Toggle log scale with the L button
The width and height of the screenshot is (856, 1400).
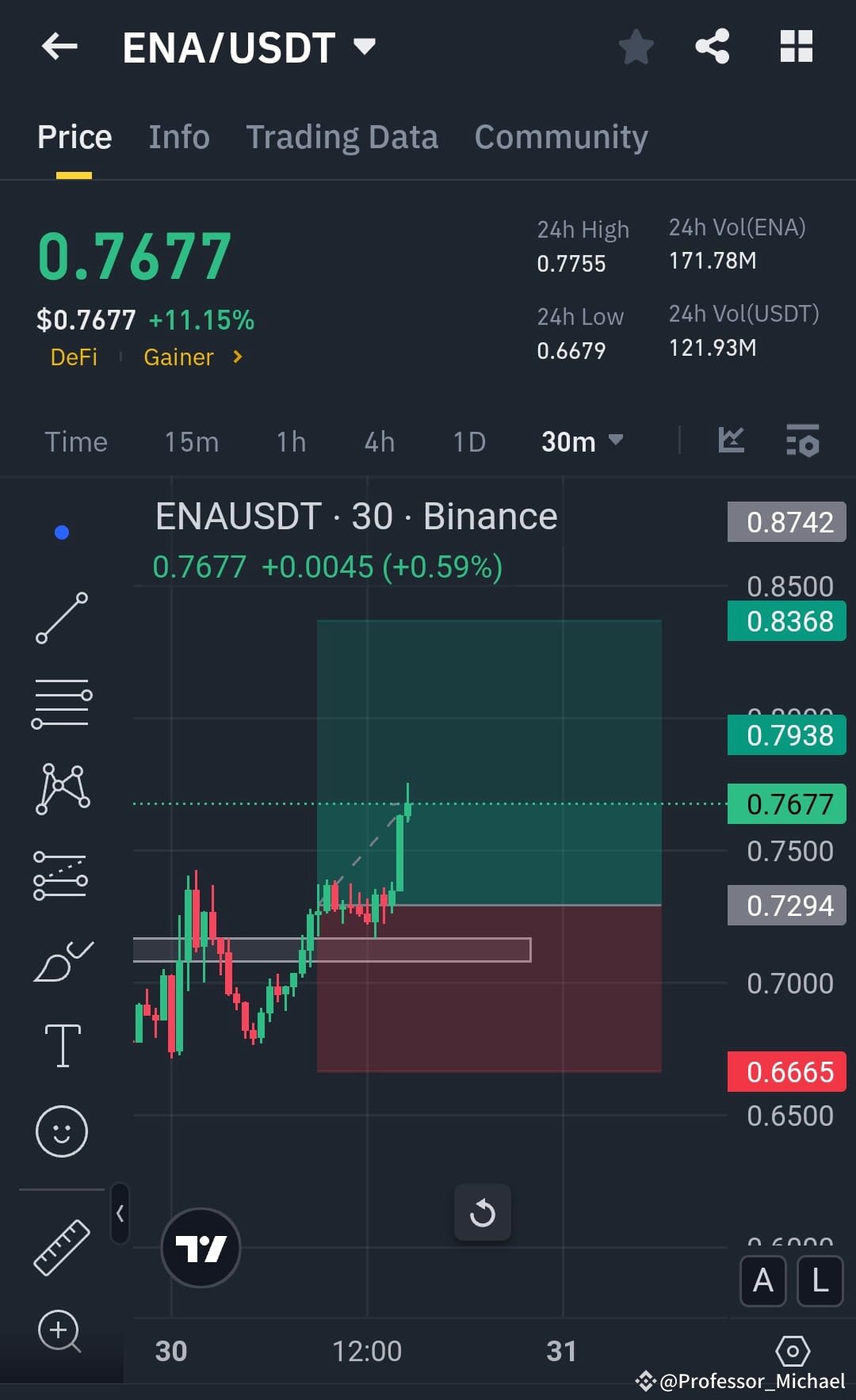(x=820, y=1280)
